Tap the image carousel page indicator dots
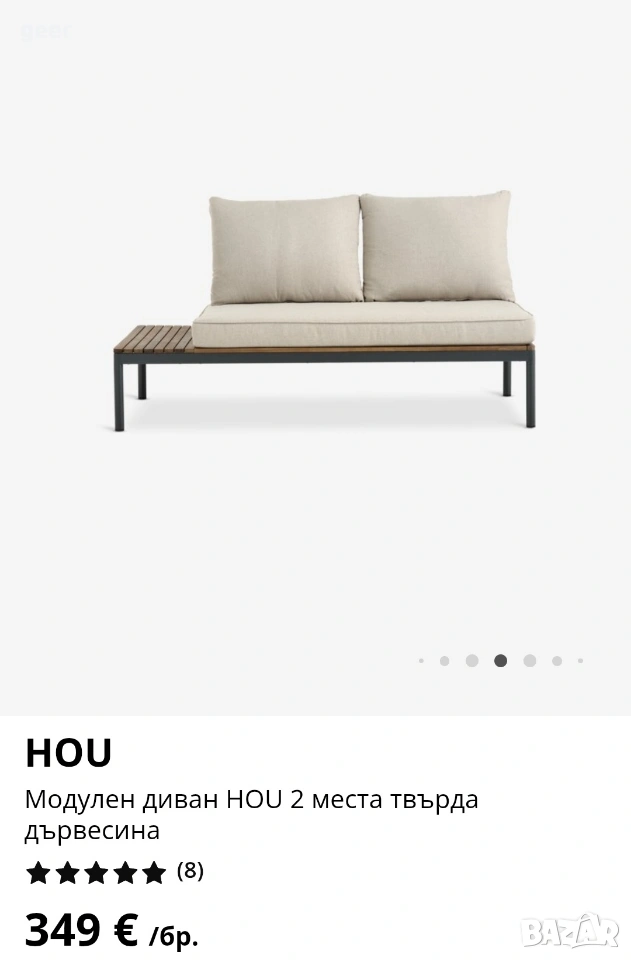631x960 pixels. tap(500, 660)
